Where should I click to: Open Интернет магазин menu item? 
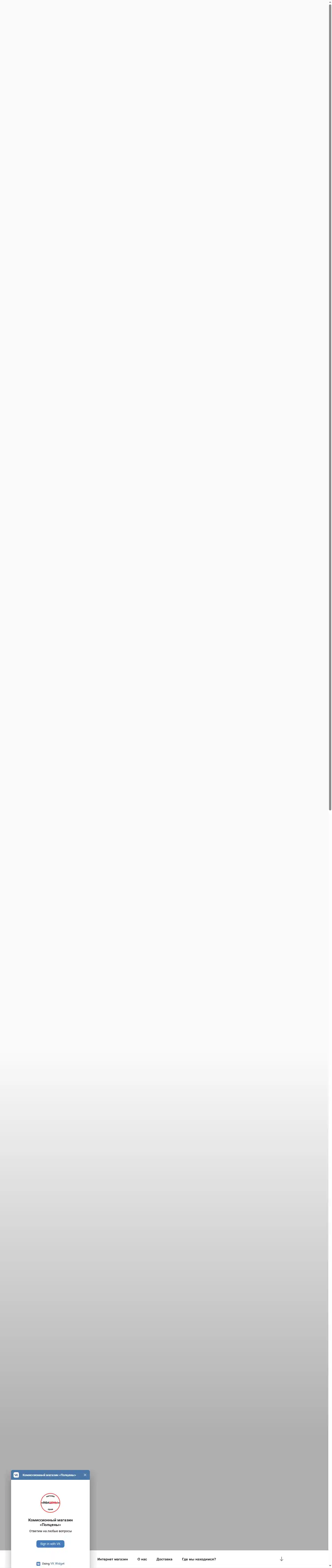[113, 1559]
